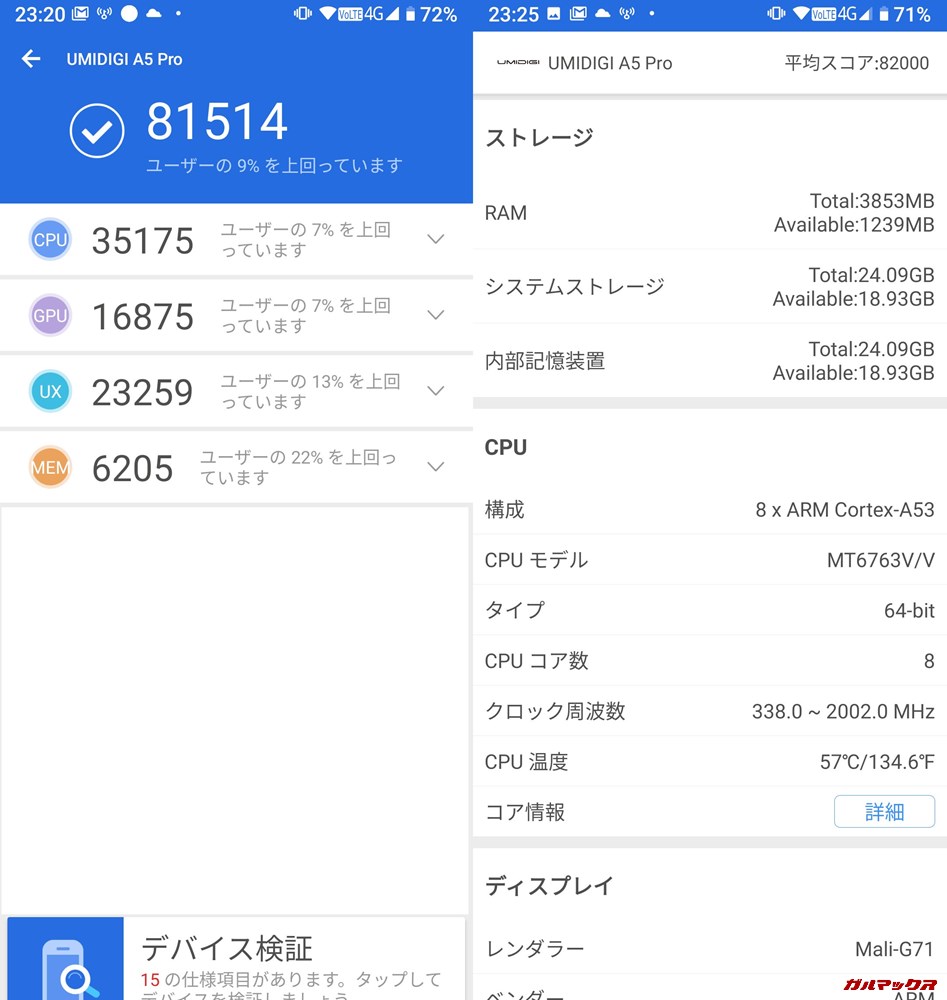Select the UX category icon
Image resolution: width=947 pixels, height=1000 pixels.
[50, 391]
